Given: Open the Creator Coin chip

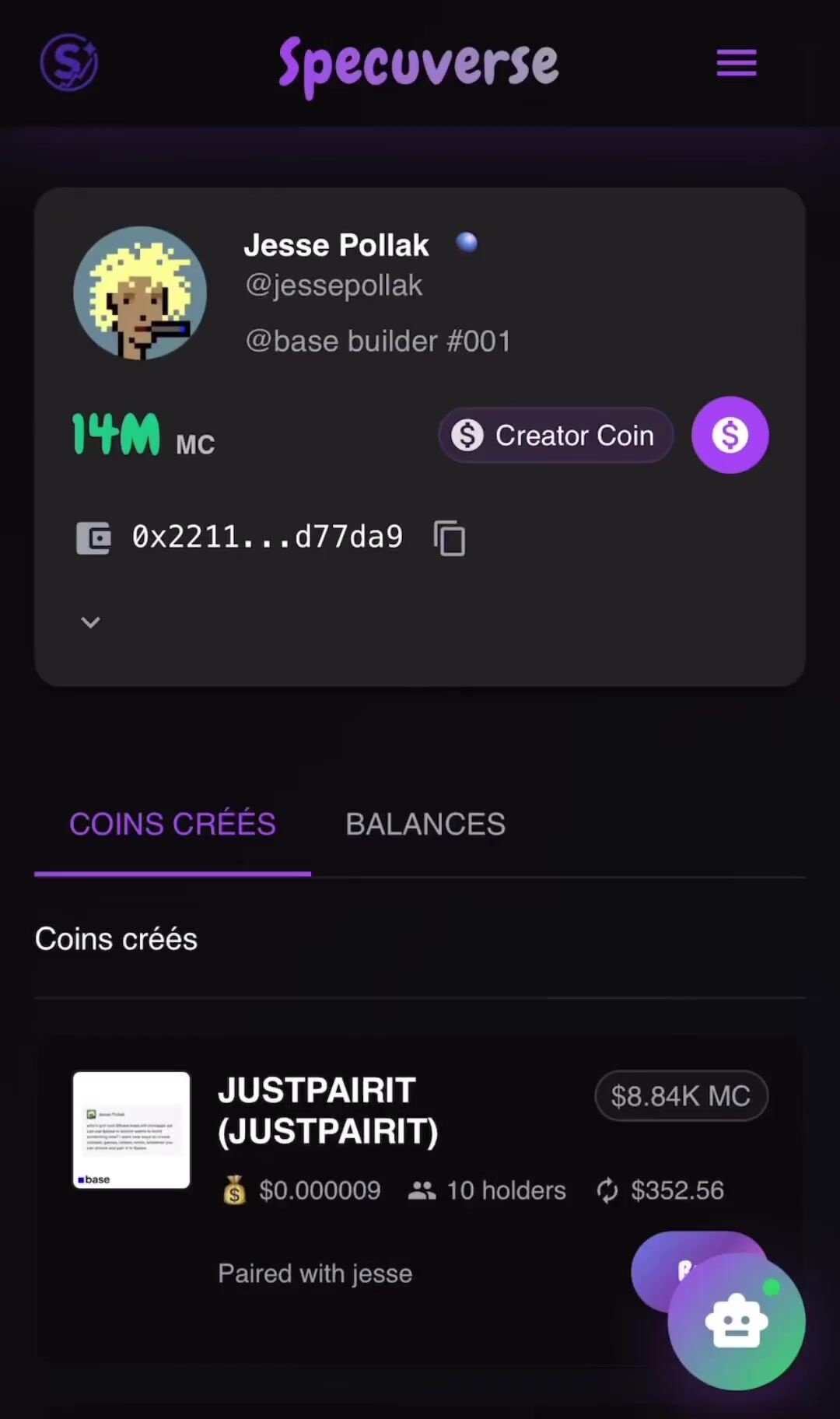Looking at the screenshot, I should 555,436.
